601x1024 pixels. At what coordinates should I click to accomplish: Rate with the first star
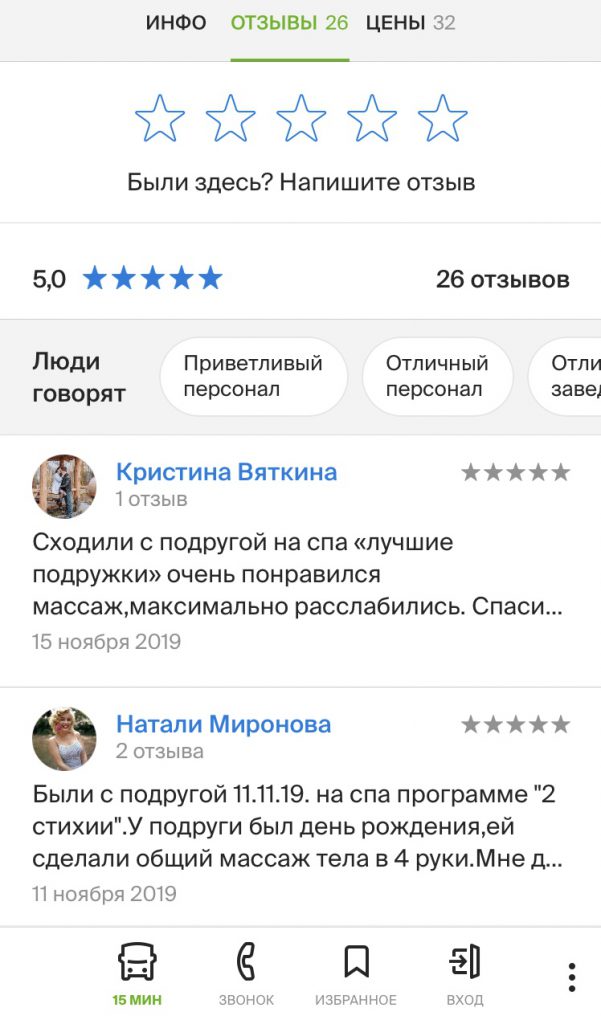click(x=160, y=119)
